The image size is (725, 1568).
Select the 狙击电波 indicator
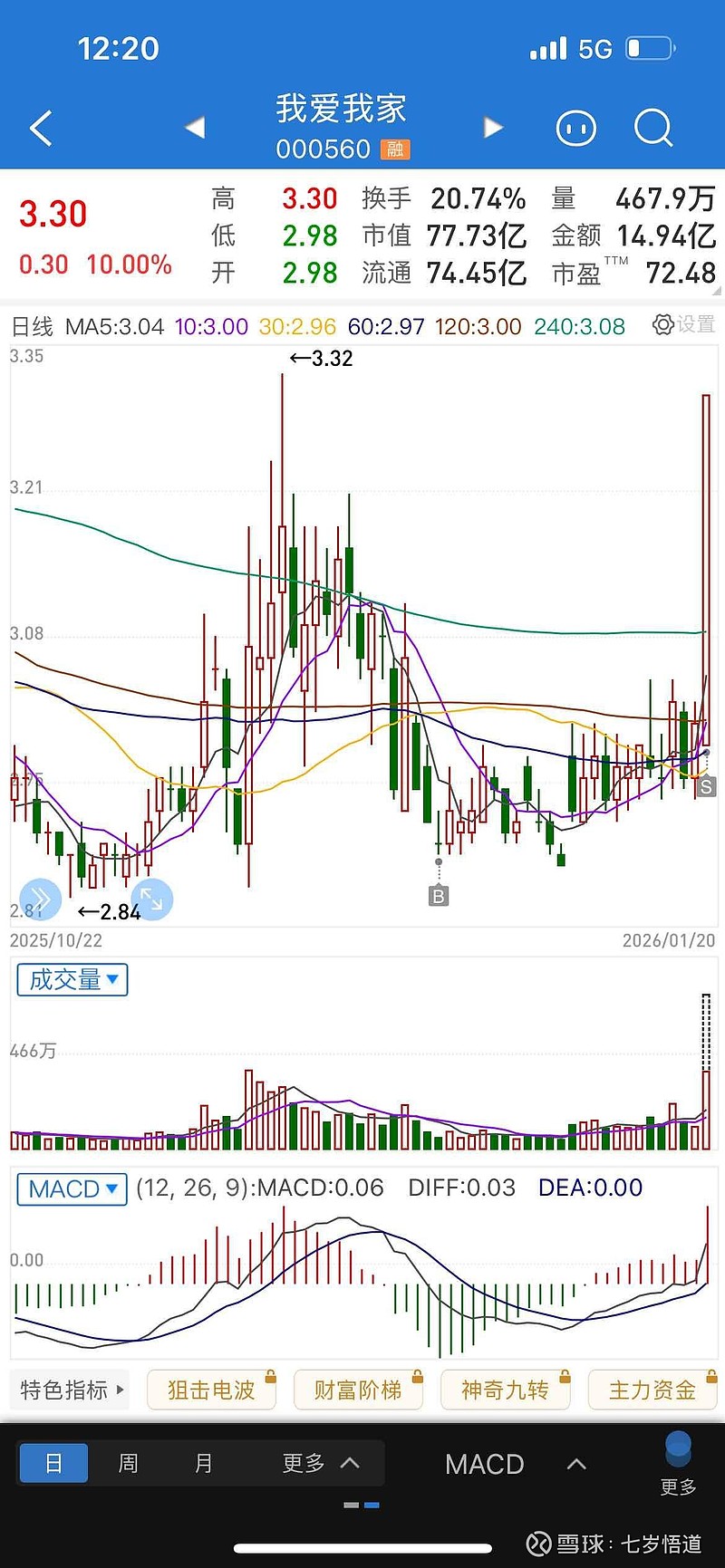click(x=211, y=1390)
